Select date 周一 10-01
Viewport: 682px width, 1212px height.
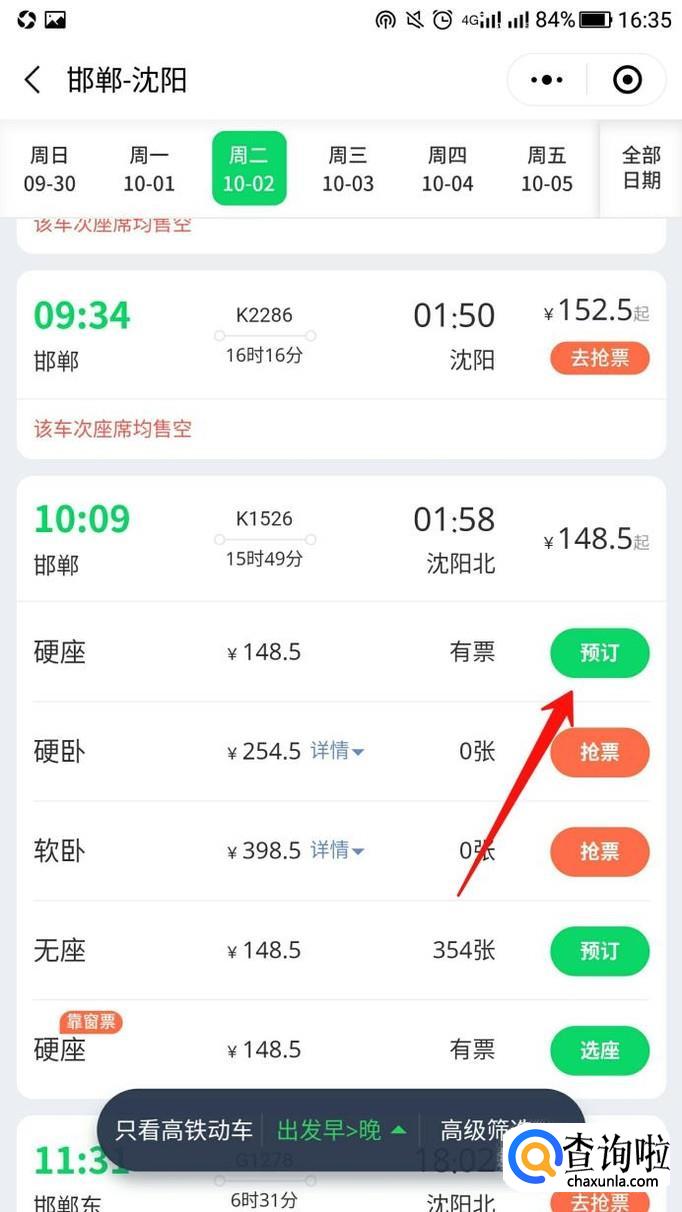pos(149,169)
